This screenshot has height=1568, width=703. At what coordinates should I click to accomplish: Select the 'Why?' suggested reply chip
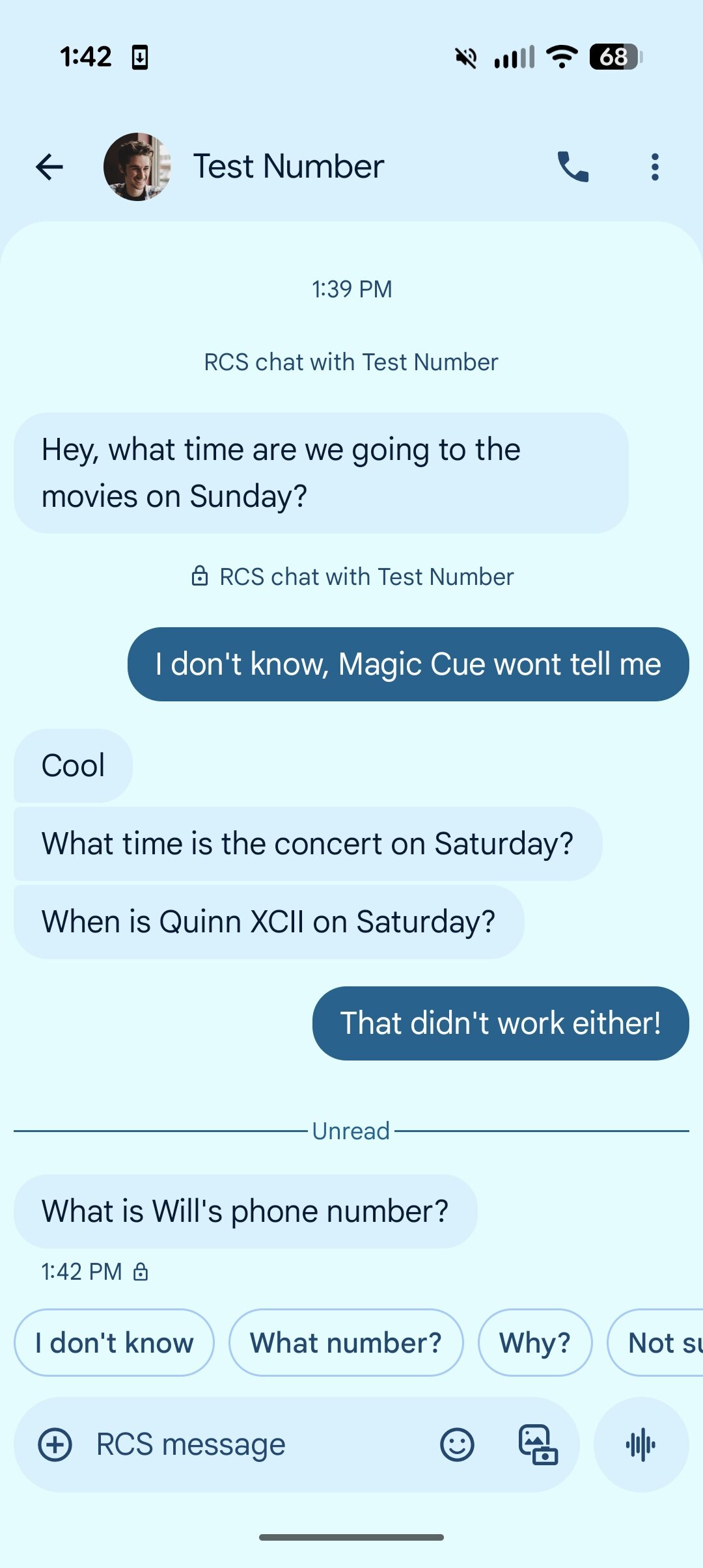pyautogui.click(x=535, y=1342)
